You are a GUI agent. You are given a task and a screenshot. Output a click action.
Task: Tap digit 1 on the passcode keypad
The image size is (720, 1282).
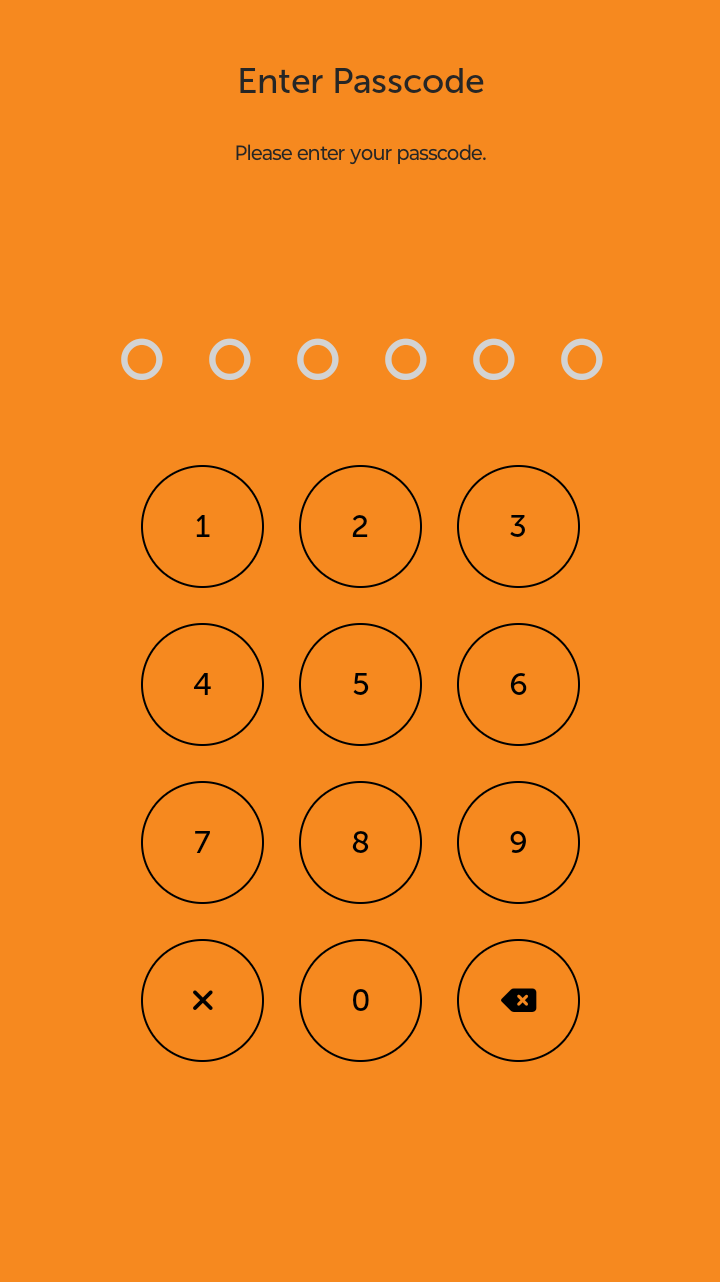202,526
